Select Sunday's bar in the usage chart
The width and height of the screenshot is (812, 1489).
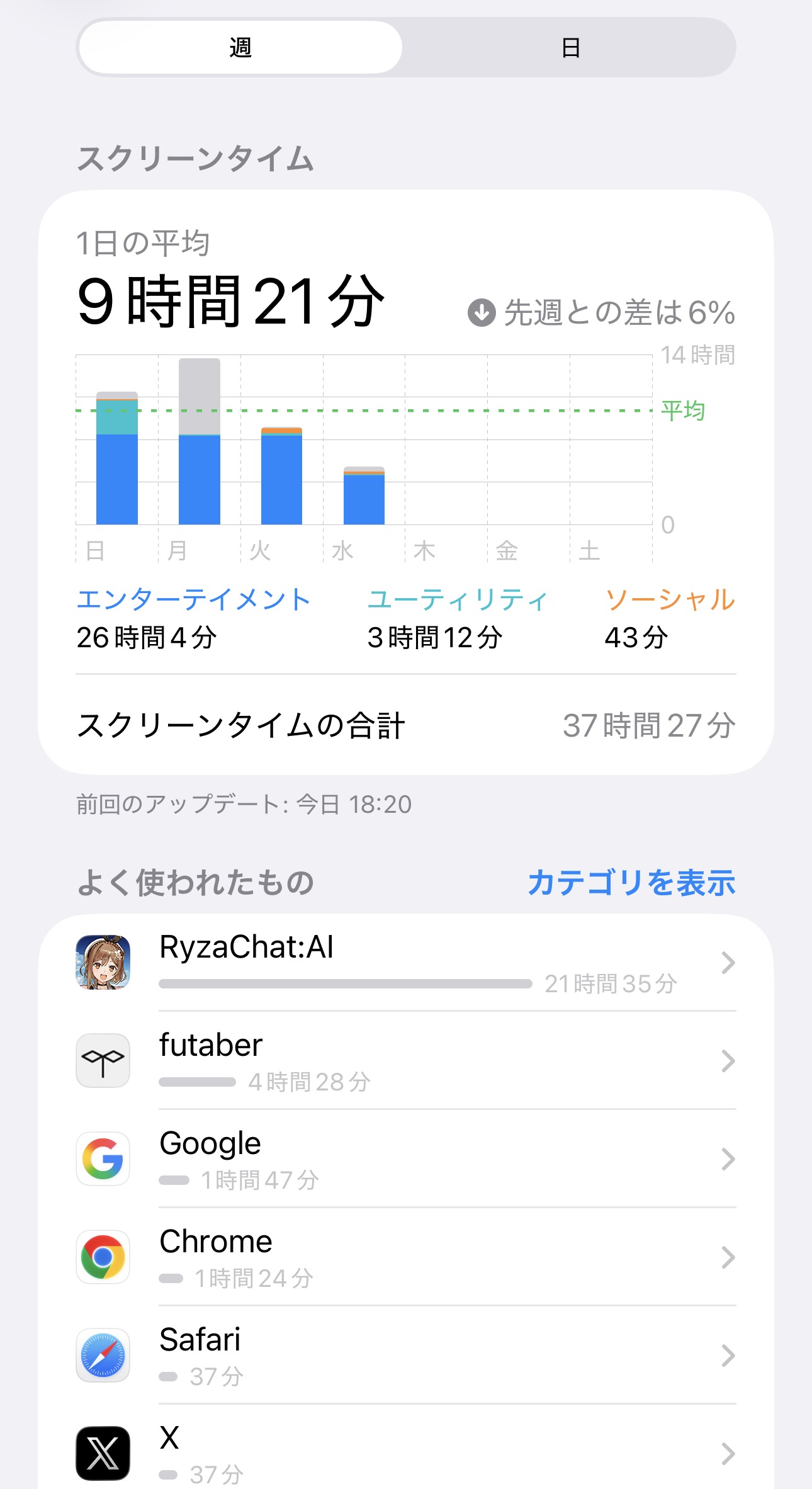(x=117, y=458)
